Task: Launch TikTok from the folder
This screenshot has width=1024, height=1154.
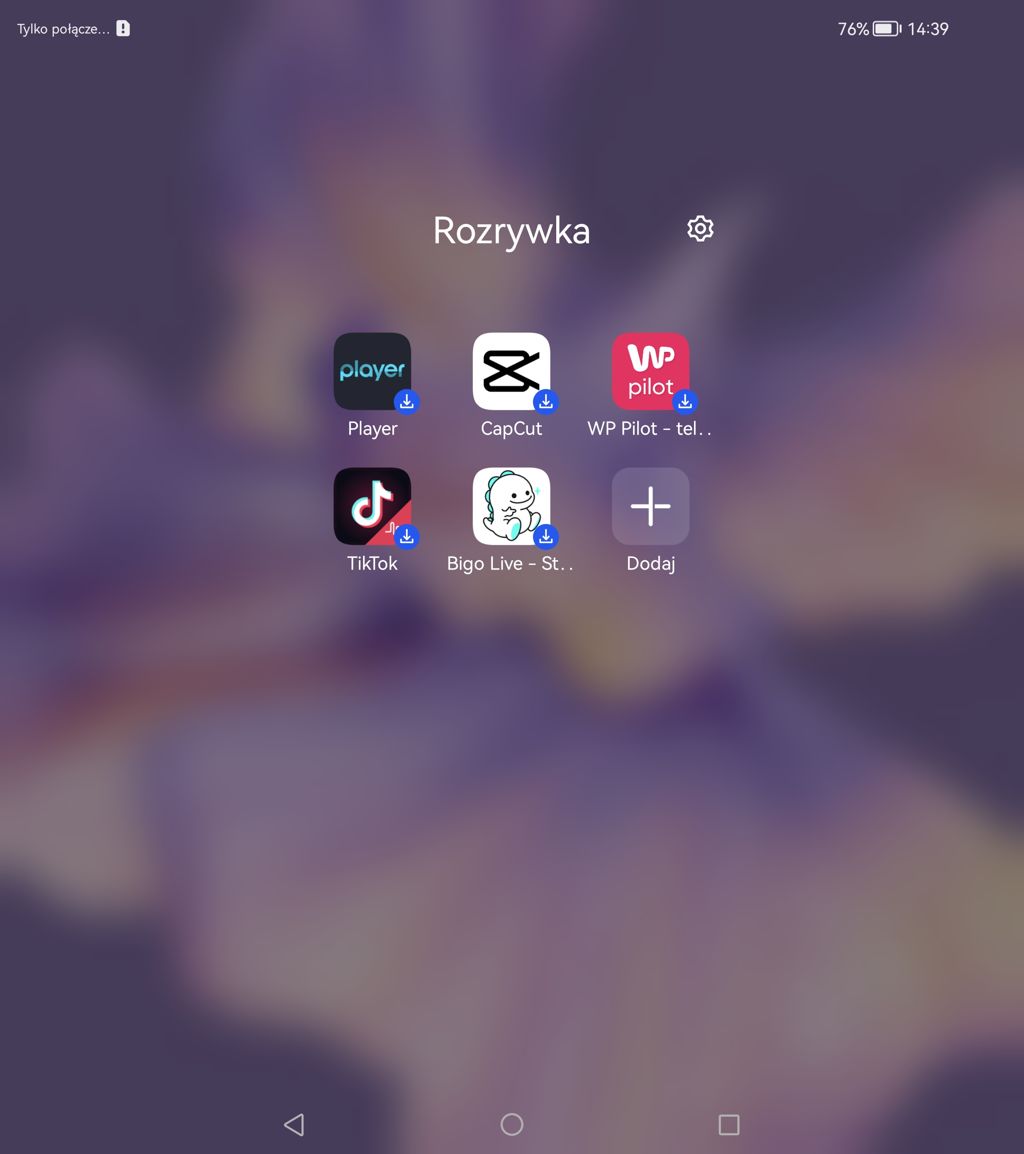Action: [x=372, y=507]
